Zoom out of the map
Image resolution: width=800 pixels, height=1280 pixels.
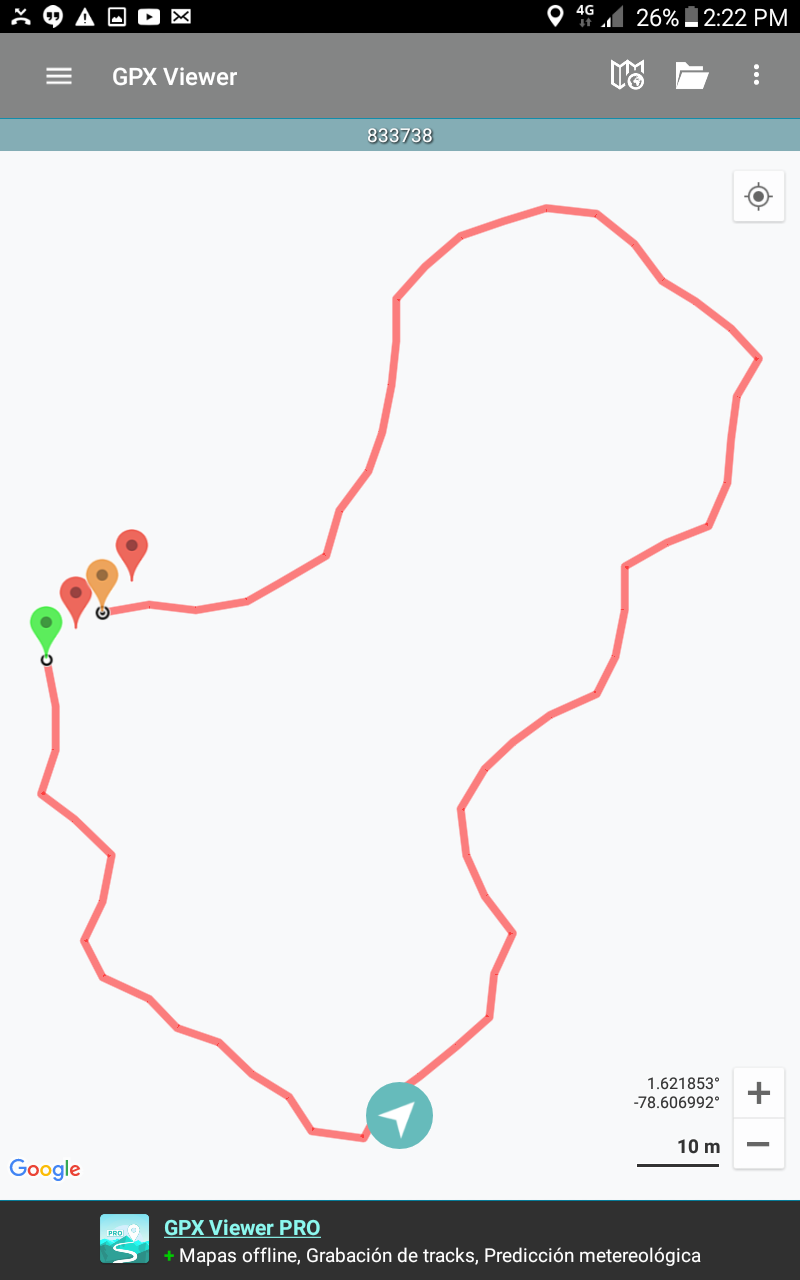[758, 1144]
